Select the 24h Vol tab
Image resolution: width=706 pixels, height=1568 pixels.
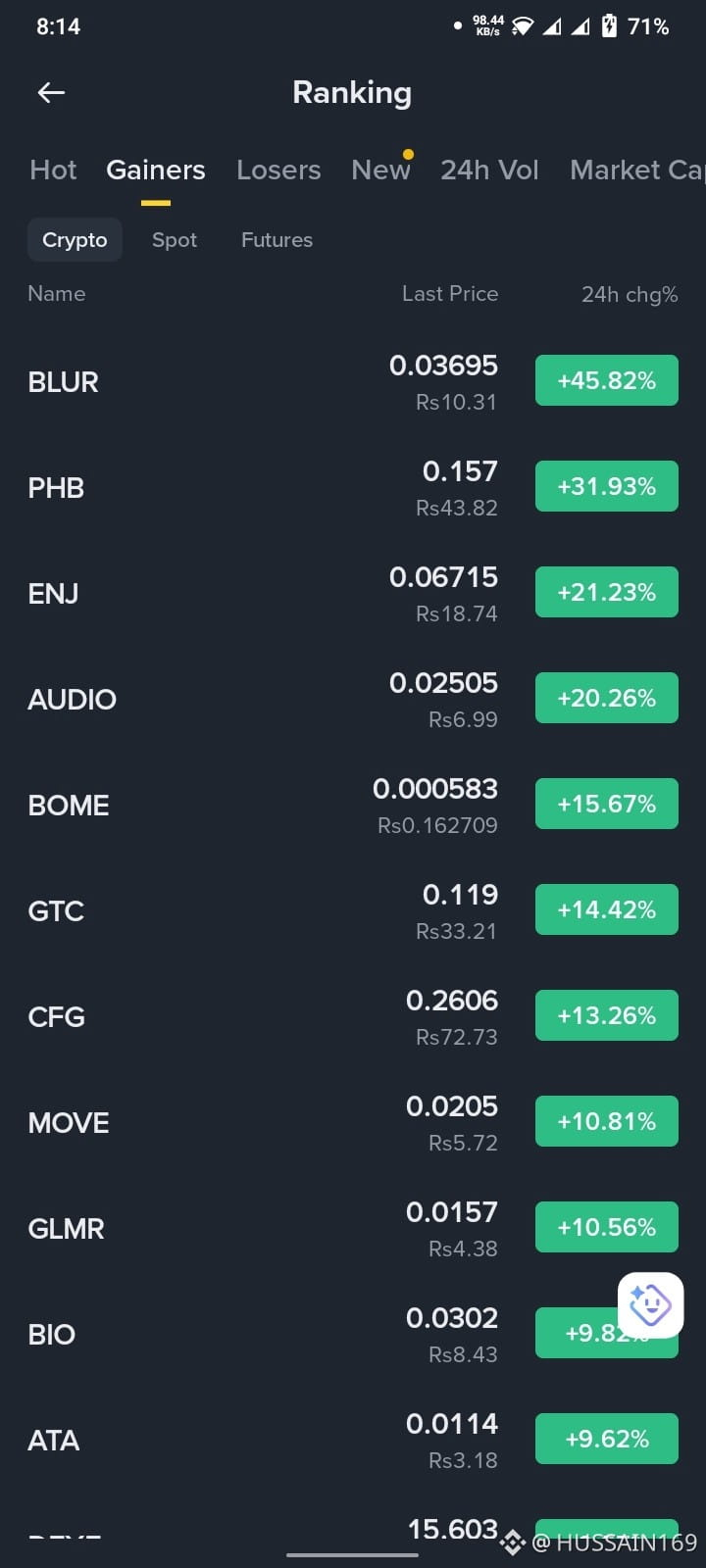coord(489,170)
